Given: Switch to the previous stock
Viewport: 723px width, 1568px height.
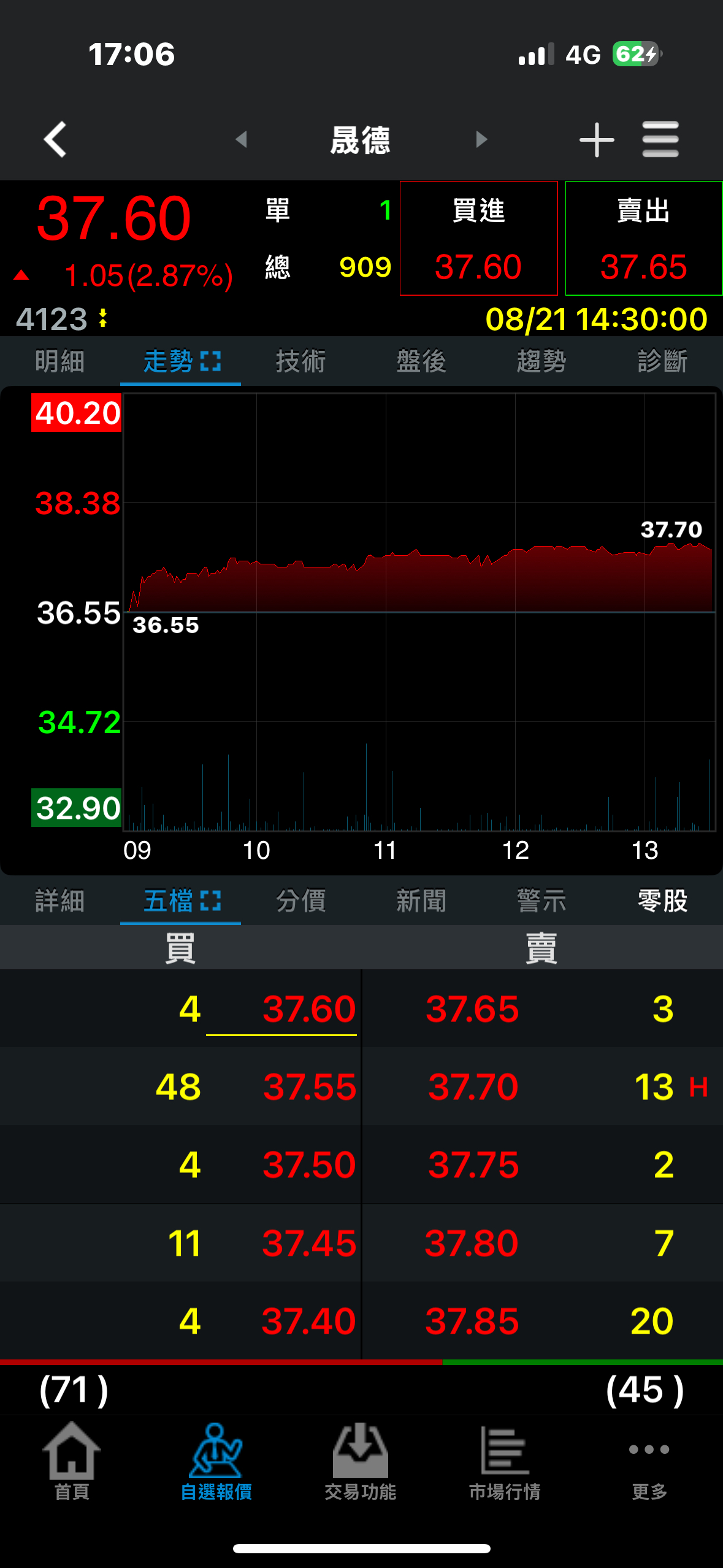Looking at the screenshot, I should (x=242, y=139).
